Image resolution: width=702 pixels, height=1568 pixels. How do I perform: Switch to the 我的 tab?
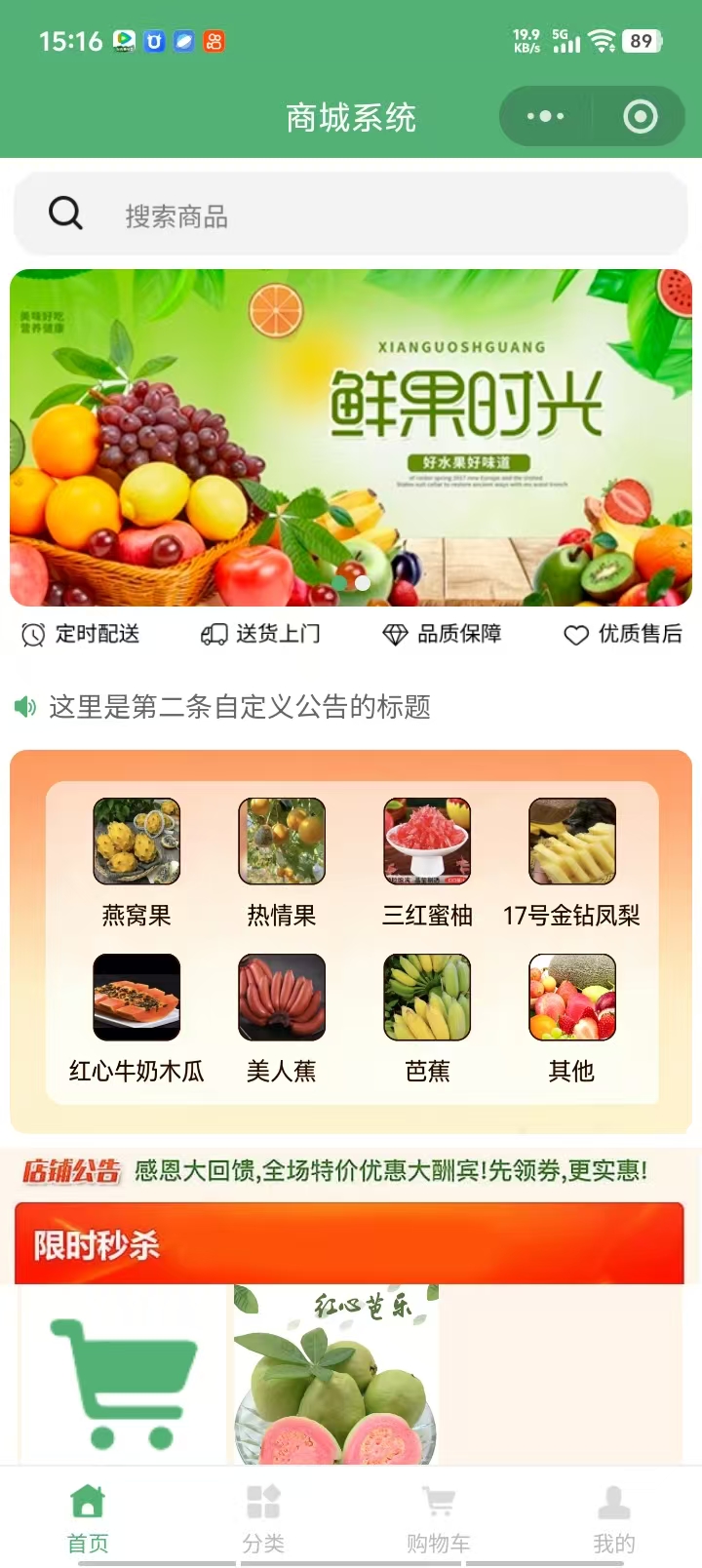point(614,1517)
